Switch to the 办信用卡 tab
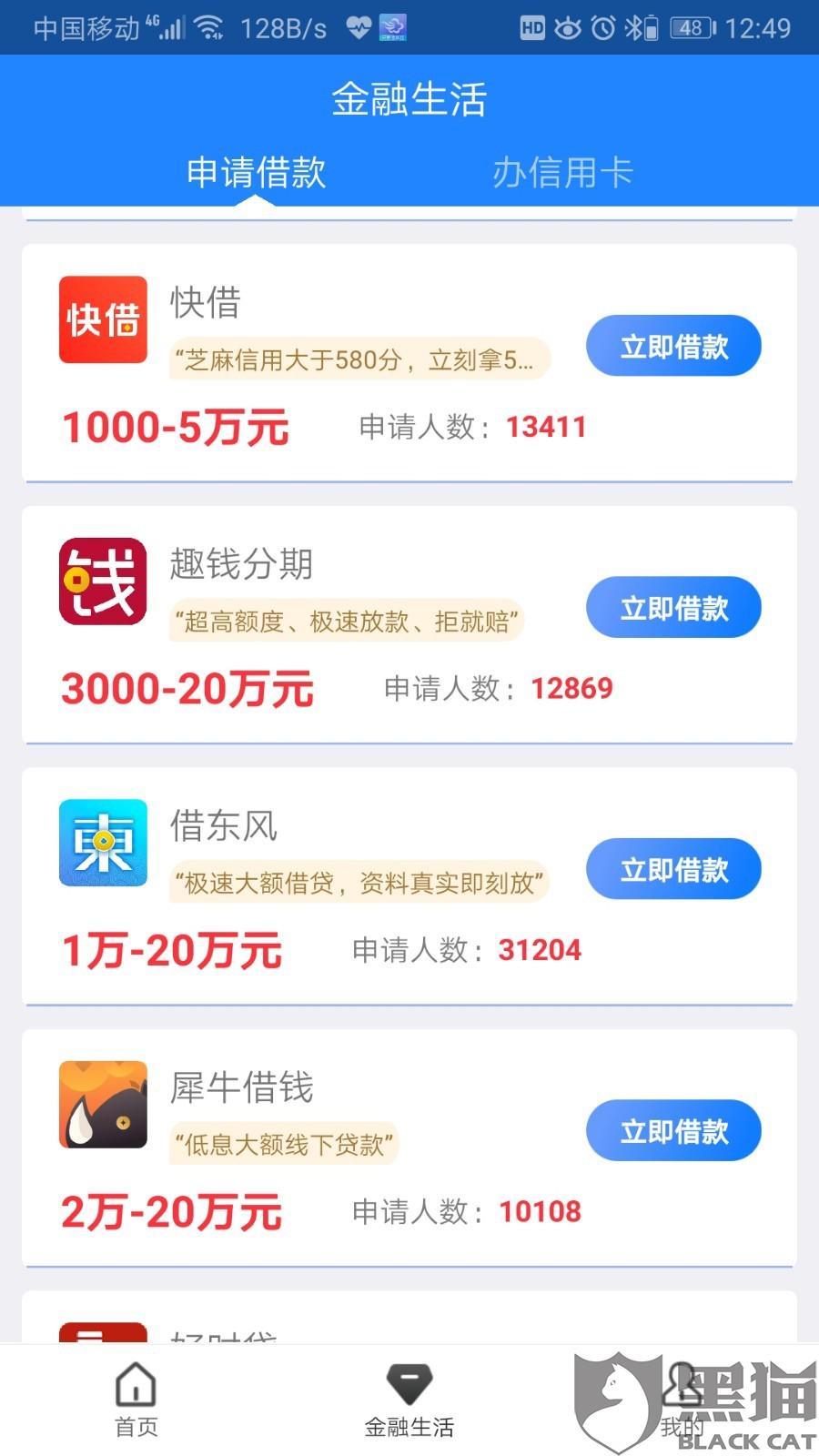 (x=562, y=172)
